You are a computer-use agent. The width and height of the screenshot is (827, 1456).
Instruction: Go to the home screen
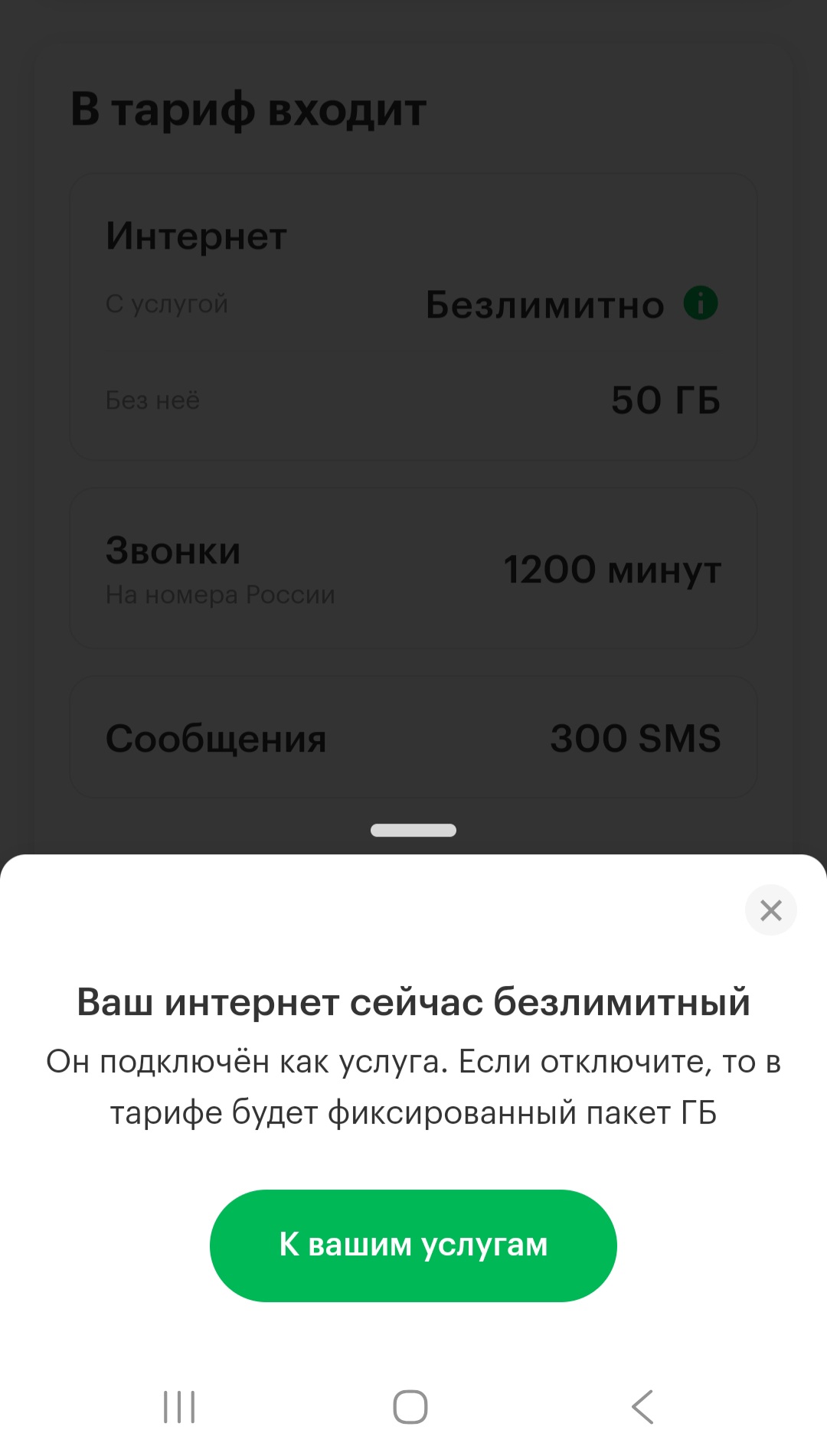pyautogui.click(x=410, y=1407)
